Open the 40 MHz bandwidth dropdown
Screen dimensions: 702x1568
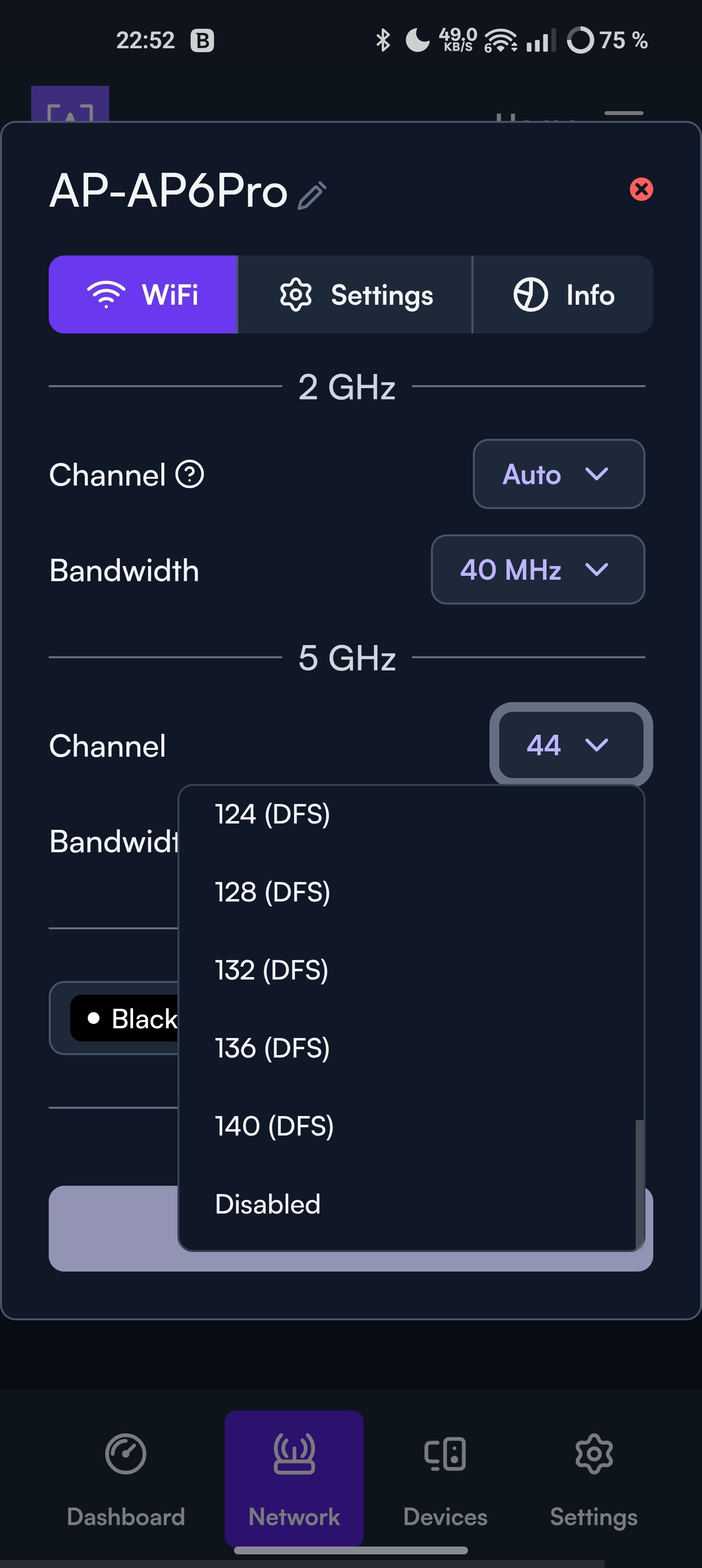[538, 569]
